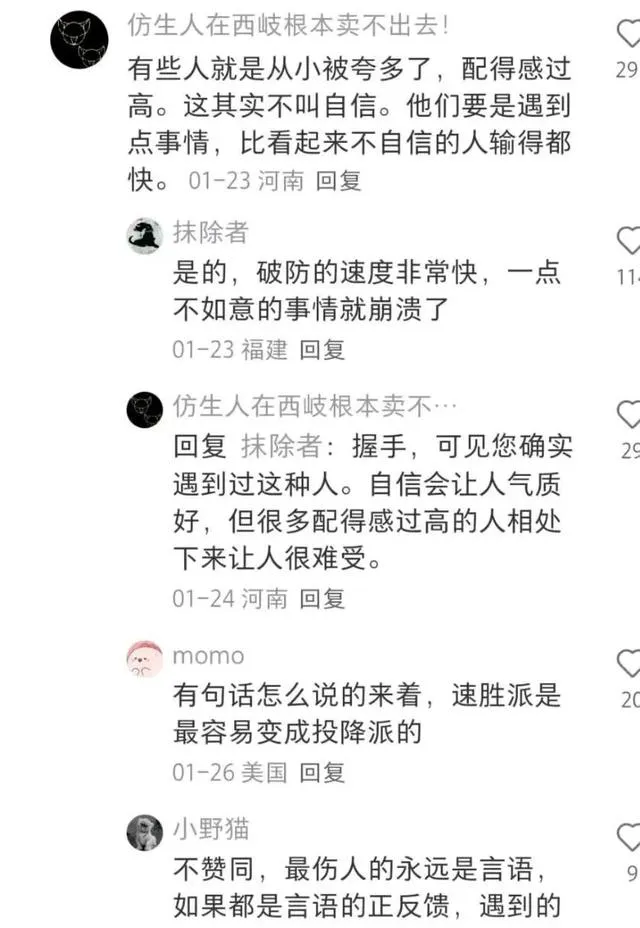The height and width of the screenshot is (928, 640).
Task: Reply to the 01-24 河南 comment
Action: [x=323, y=598]
